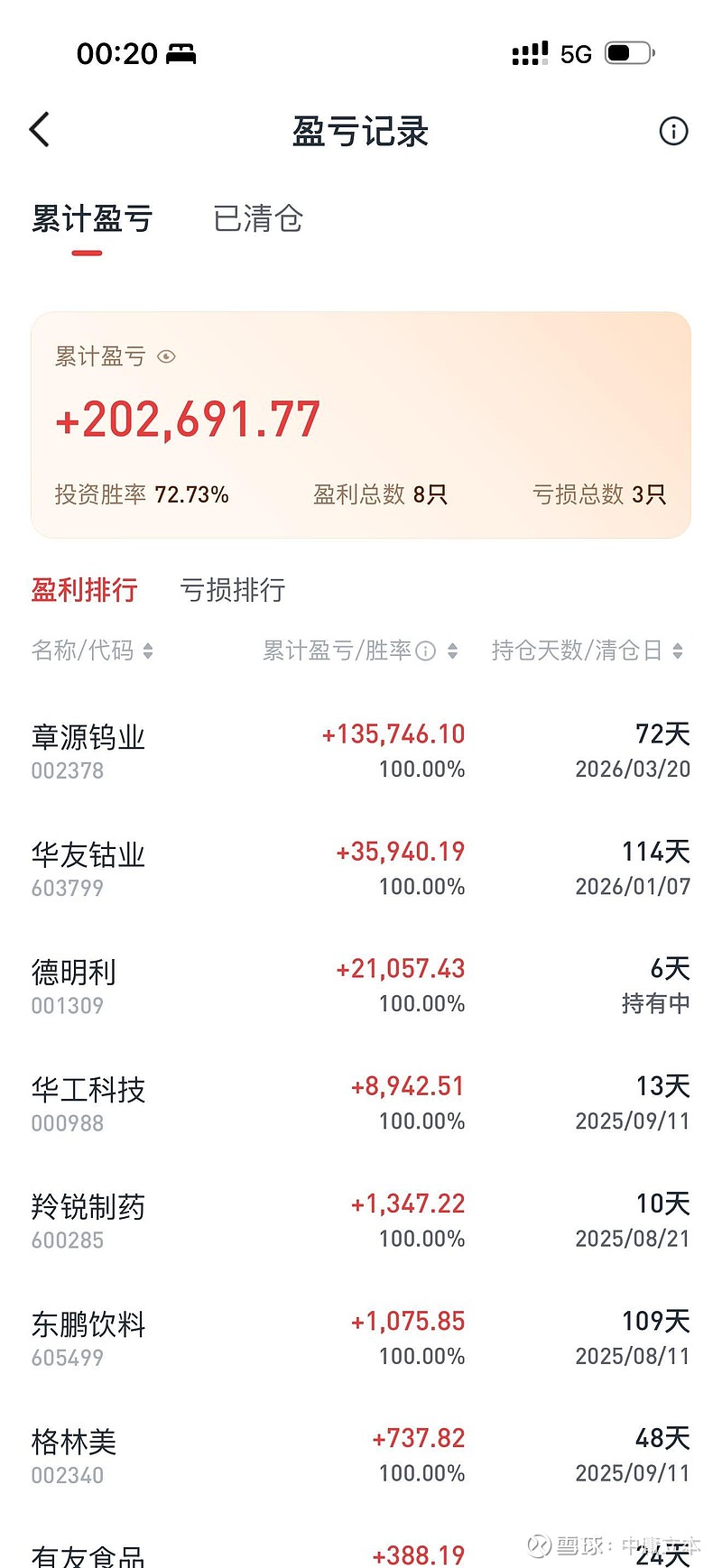Stay on the 累计盈亏 tab
This screenshot has height=1568, width=722.
coord(90,219)
